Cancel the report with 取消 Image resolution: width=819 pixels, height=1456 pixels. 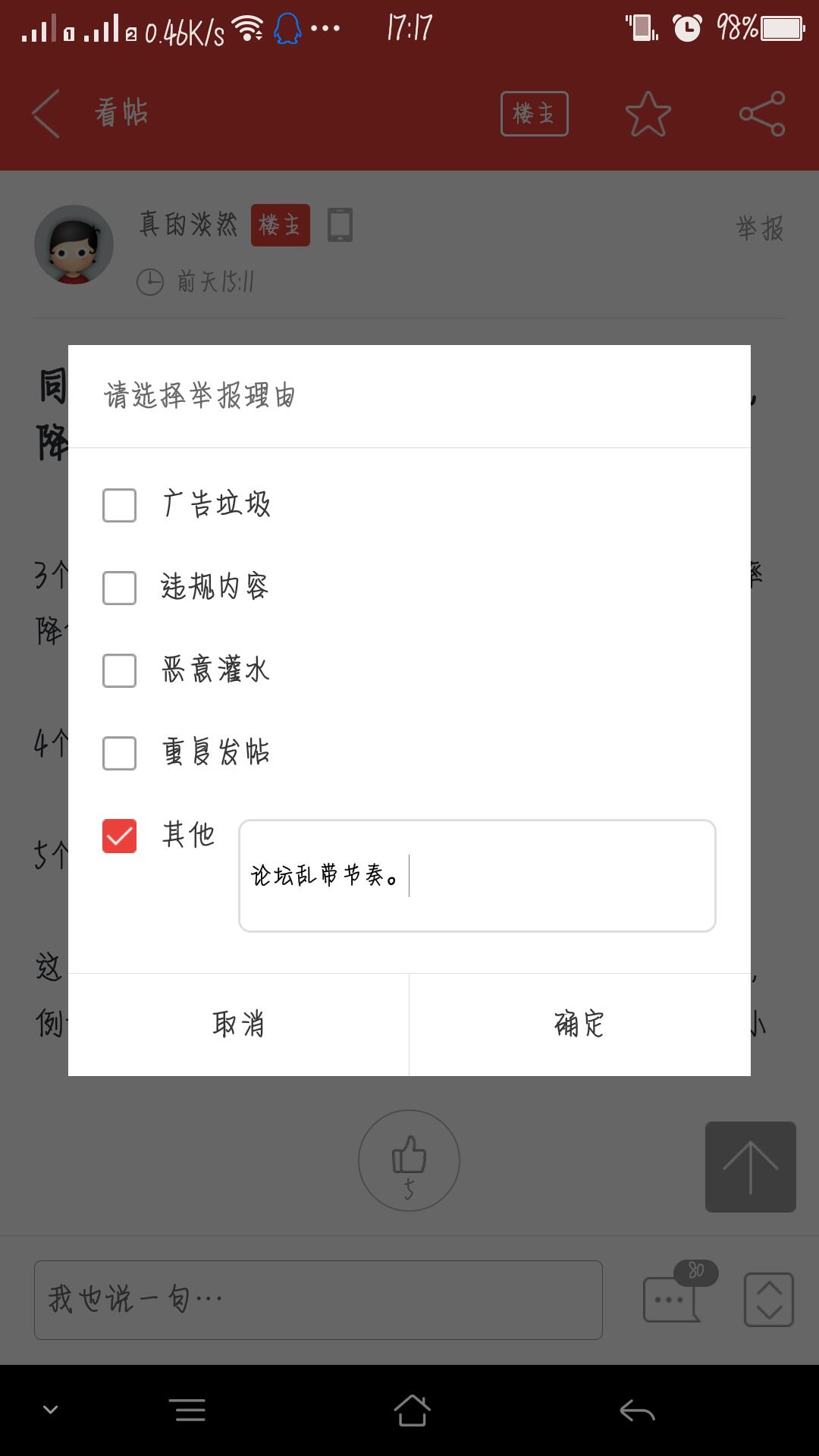tap(238, 1025)
